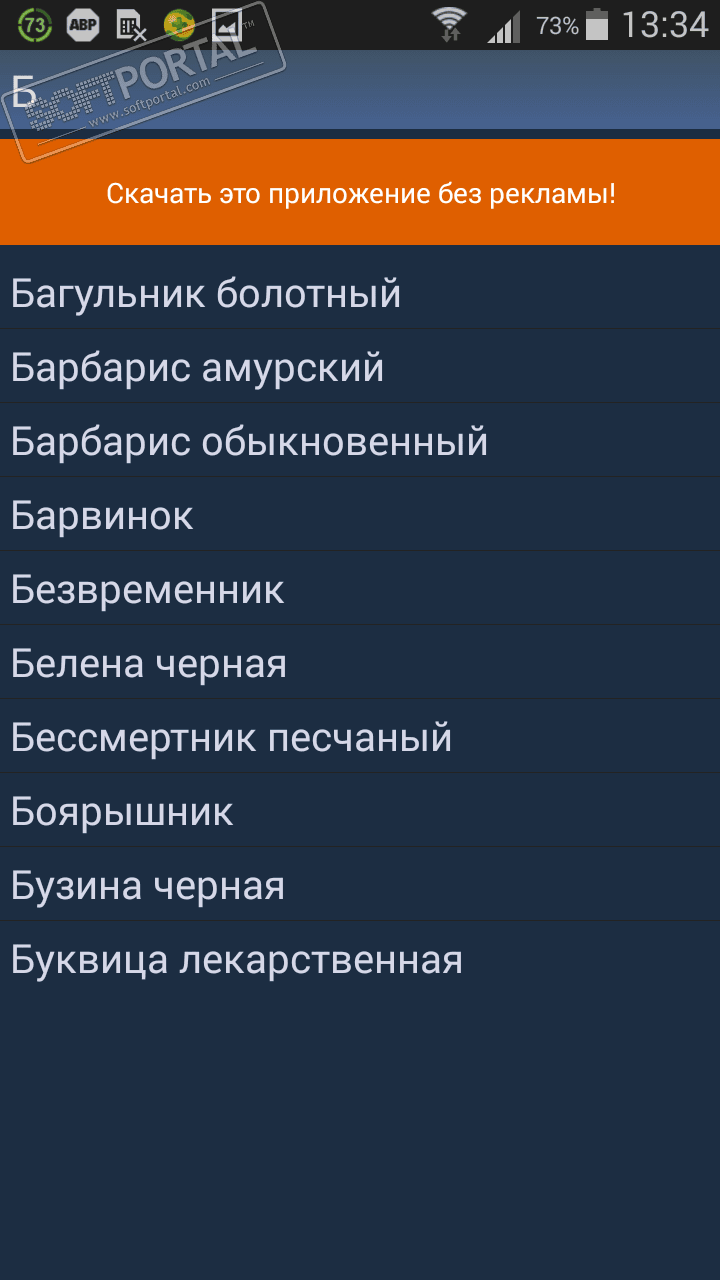Open the Барвинок plant page

103,515
